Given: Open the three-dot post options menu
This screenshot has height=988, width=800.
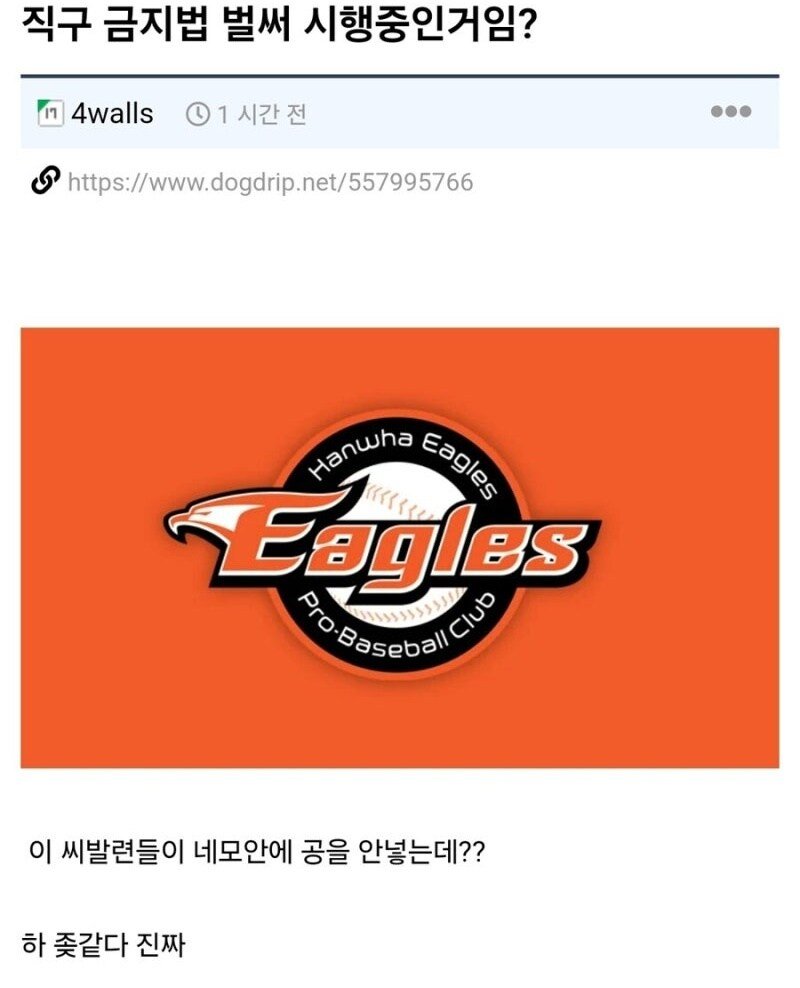Looking at the screenshot, I should (731, 112).
